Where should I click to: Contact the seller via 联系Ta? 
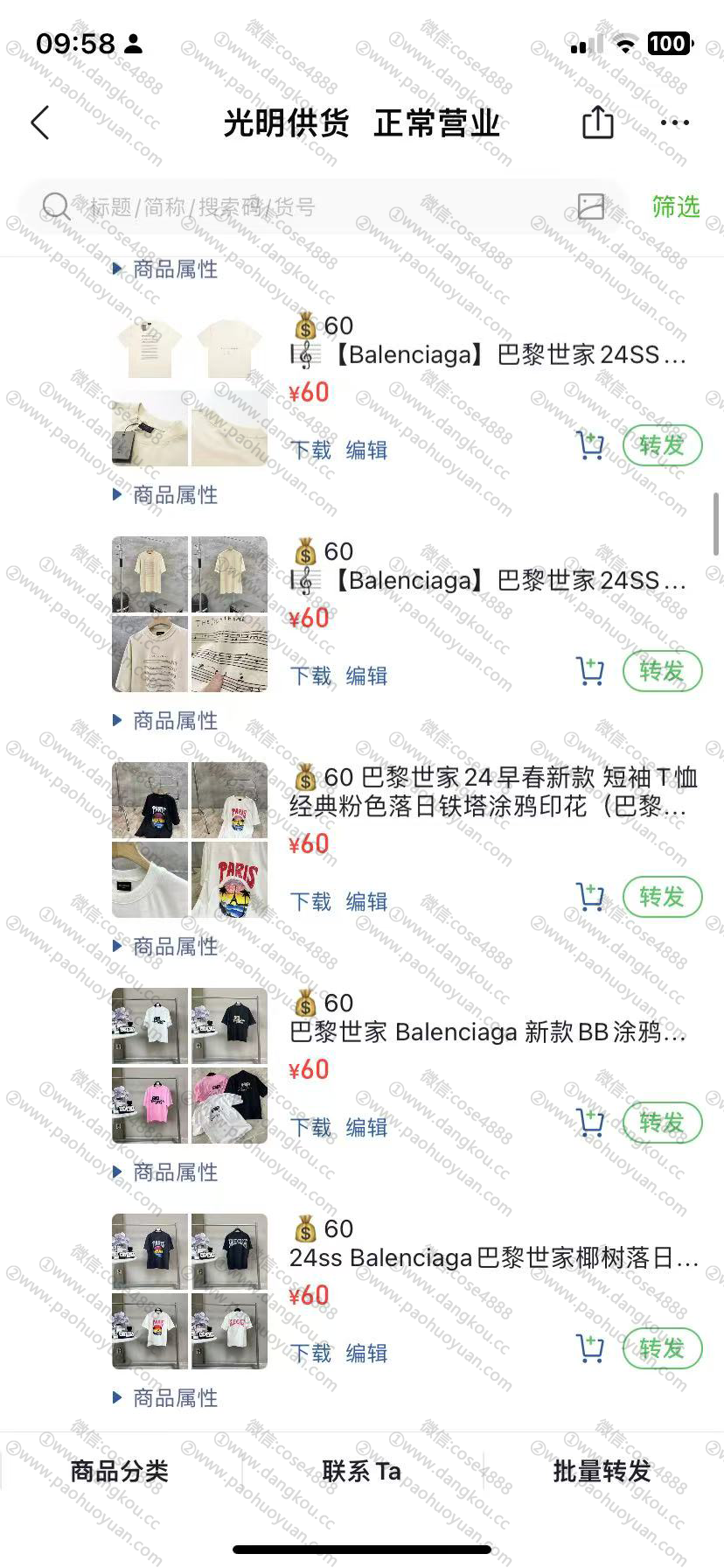(x=361, y=1471)
